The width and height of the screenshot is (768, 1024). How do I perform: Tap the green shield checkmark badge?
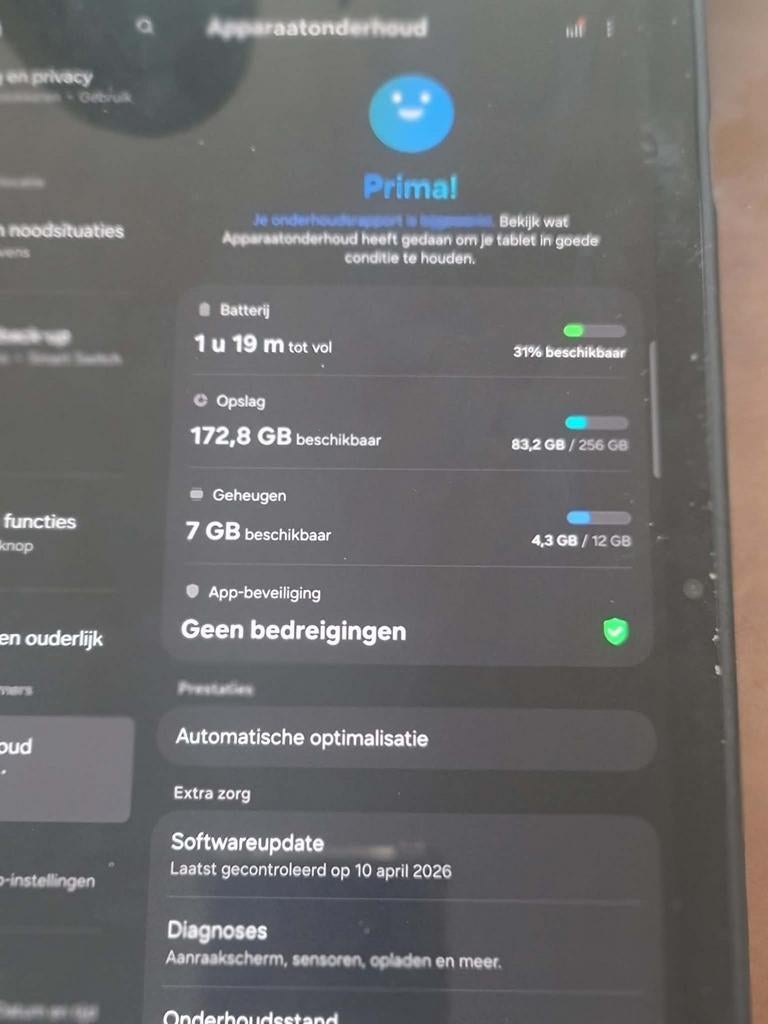[614, 631]
